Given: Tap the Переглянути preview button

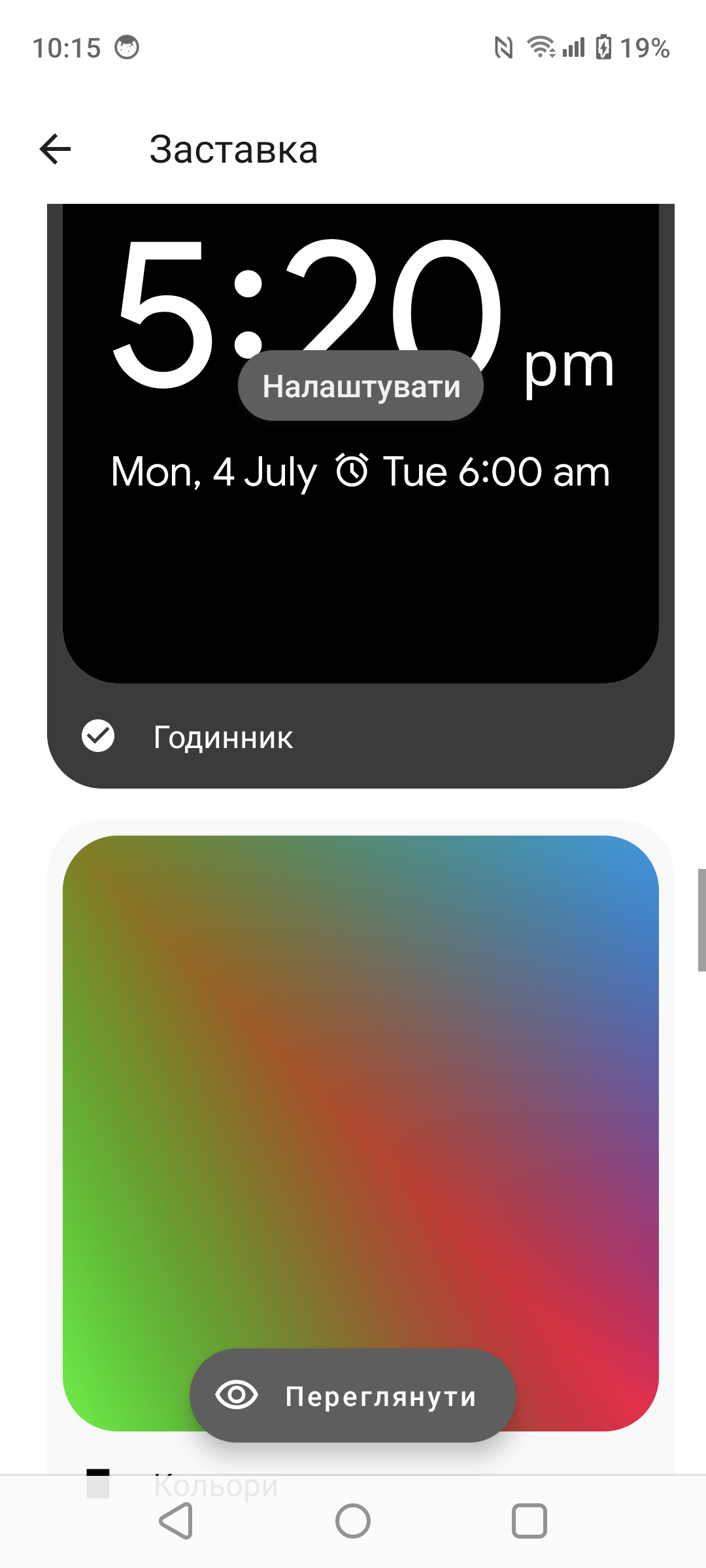Looking at the screenshot, I should 353,1396.
